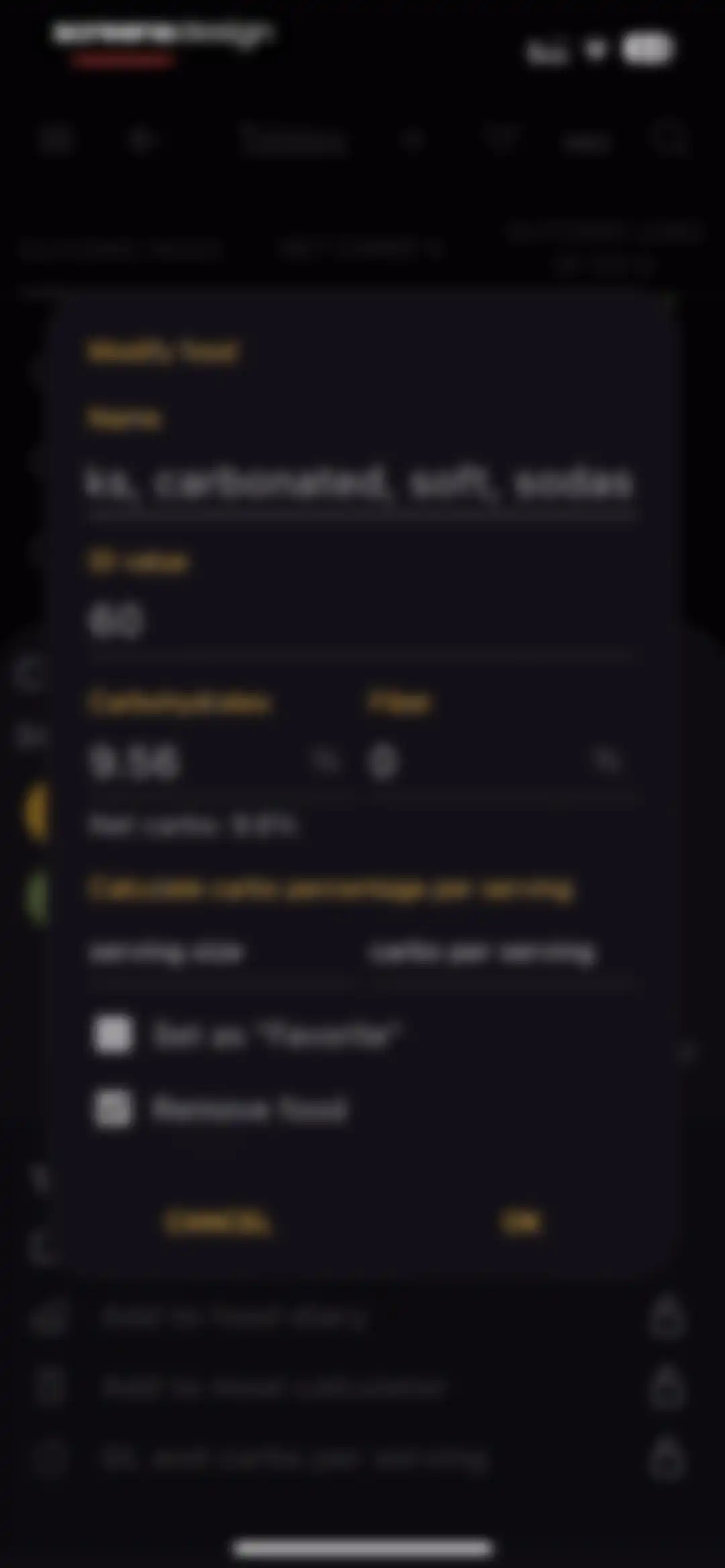
Task: Confirm changes with OK
Action: coord(522,1223)
